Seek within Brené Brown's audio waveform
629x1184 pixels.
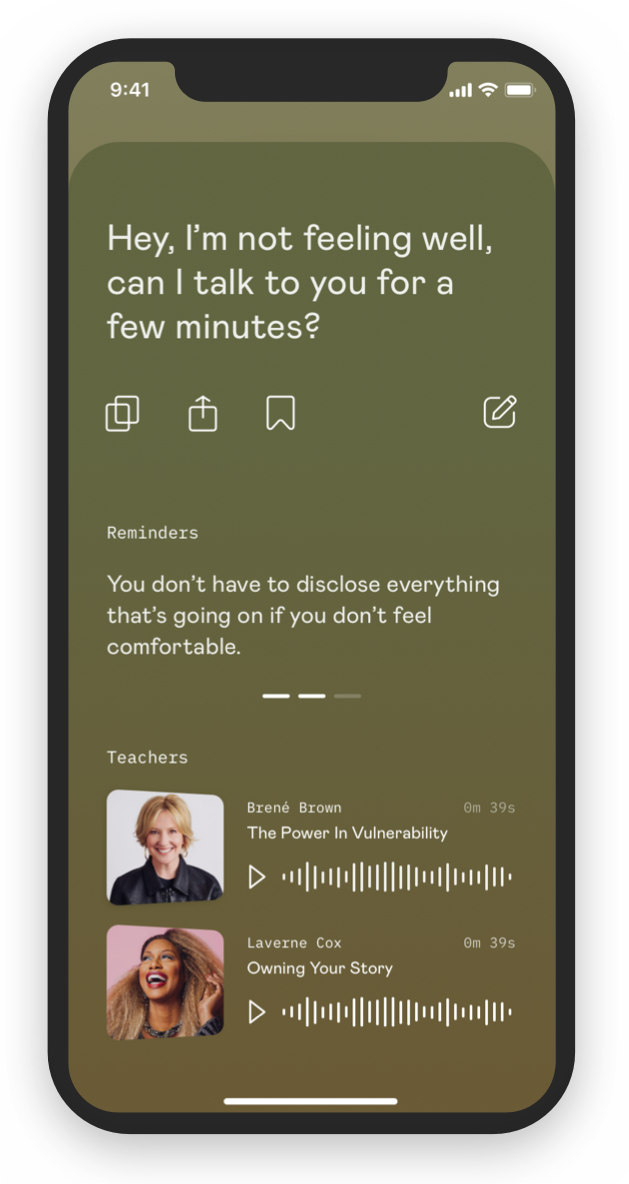coord(396,877)
